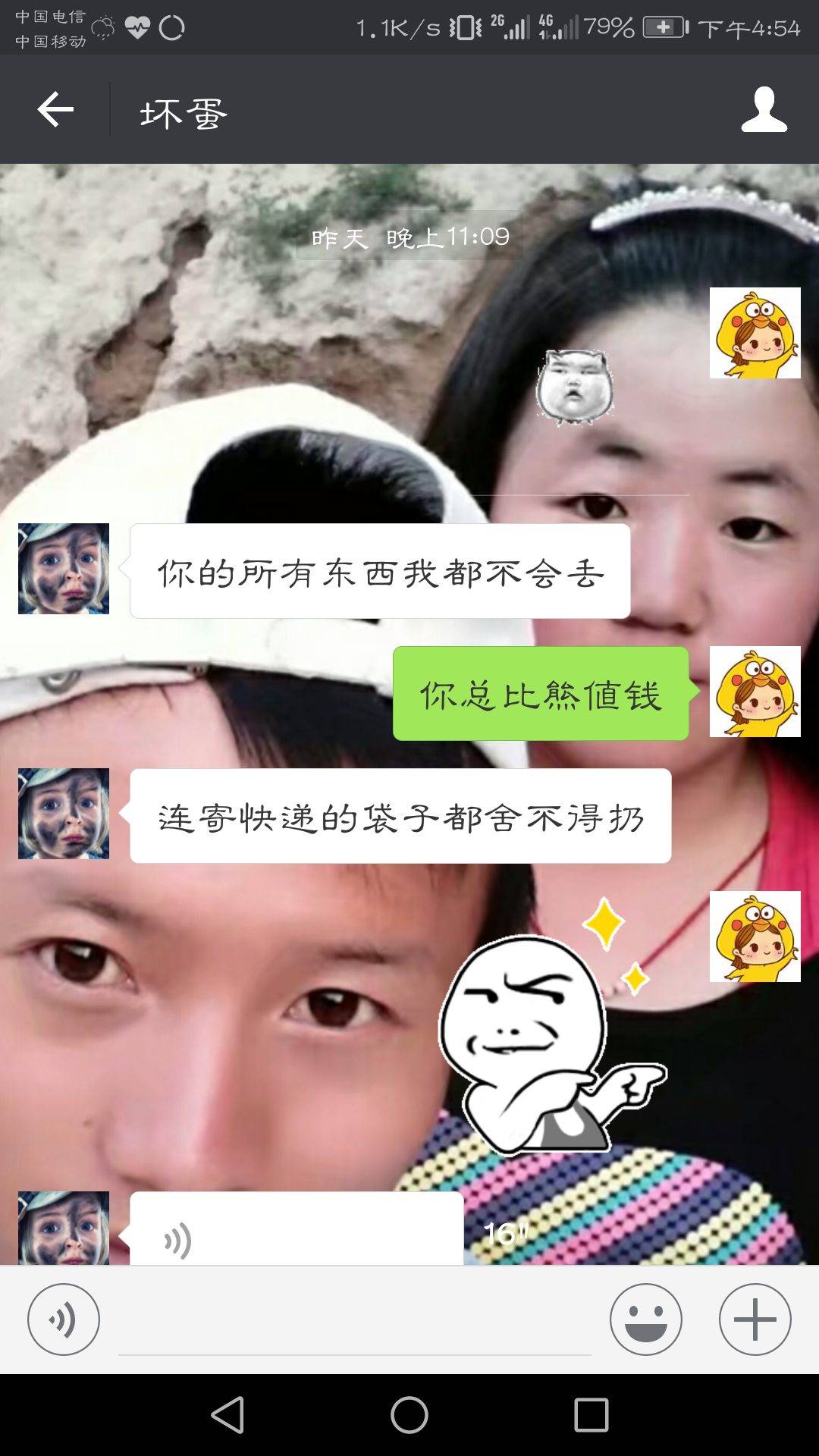Screen dimensions: 819x1456
Task: Switch to voice message input
Action: [64, 1319]
